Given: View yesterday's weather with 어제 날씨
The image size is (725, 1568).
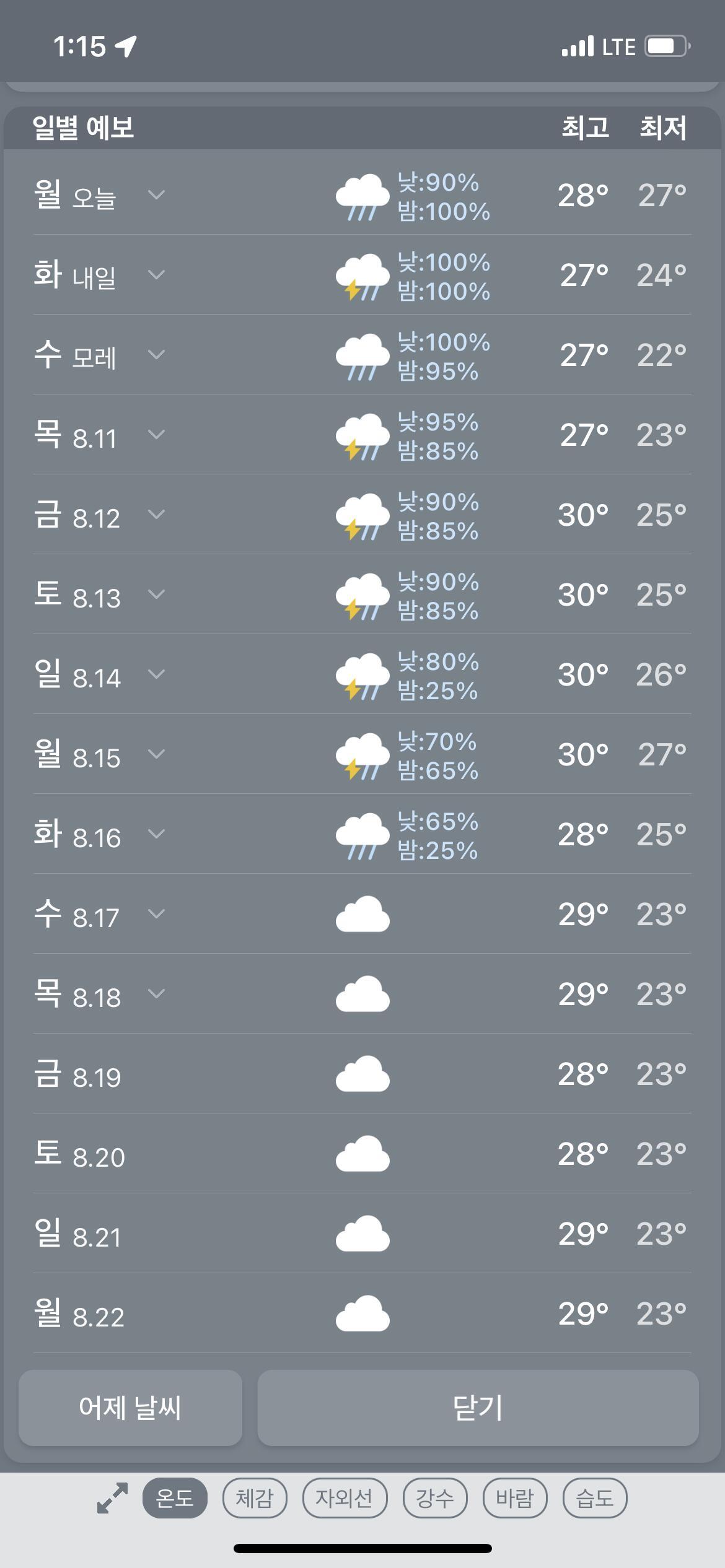Looking at the screenshot, I should tap(130, 1408).
